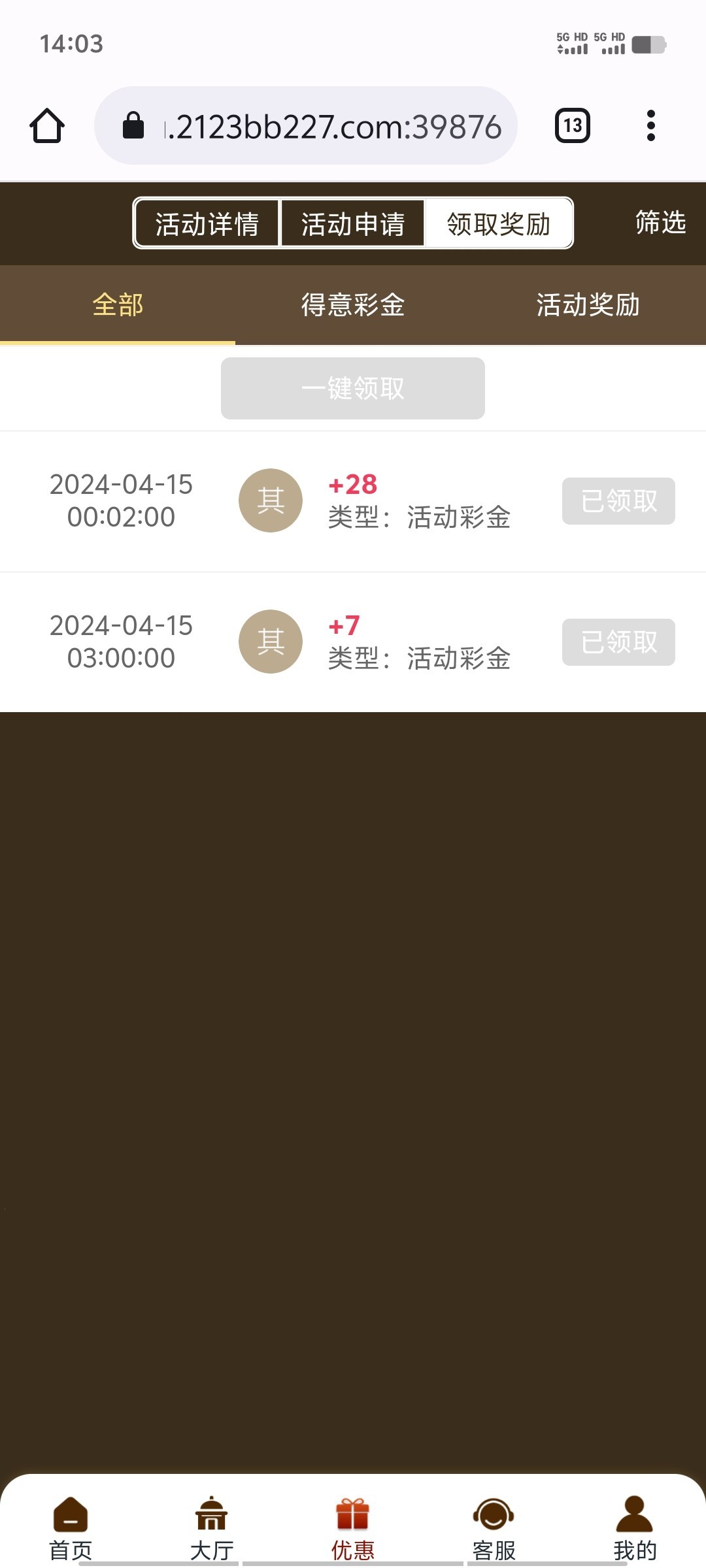Tap the browser home icon
This screenshot has height=1568, width=706.
(x=47, y=125)
